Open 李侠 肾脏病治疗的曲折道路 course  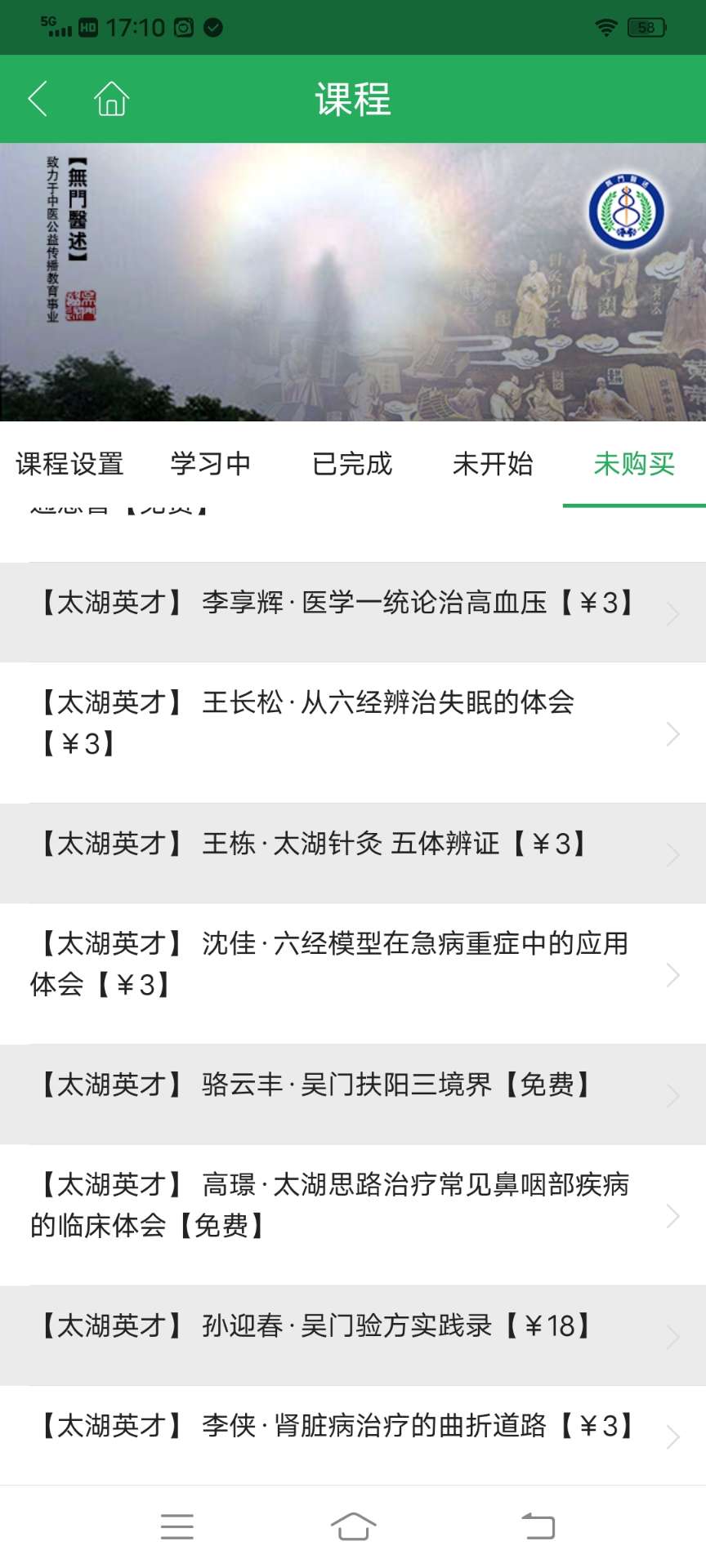click(x=353, y=1435)
